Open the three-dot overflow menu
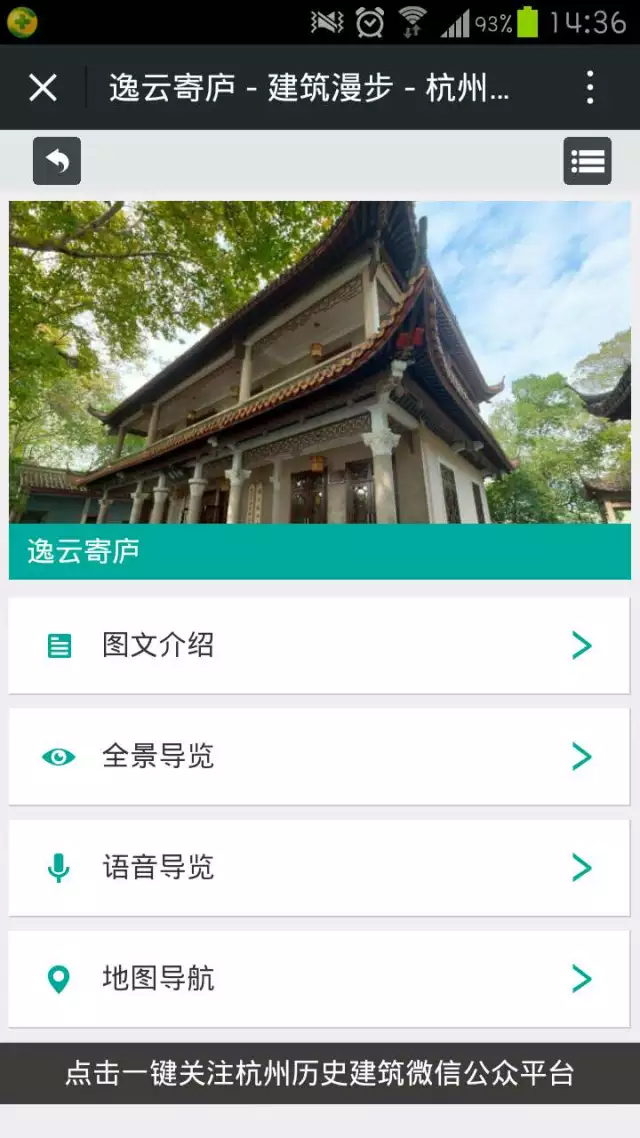 (590, 88)
